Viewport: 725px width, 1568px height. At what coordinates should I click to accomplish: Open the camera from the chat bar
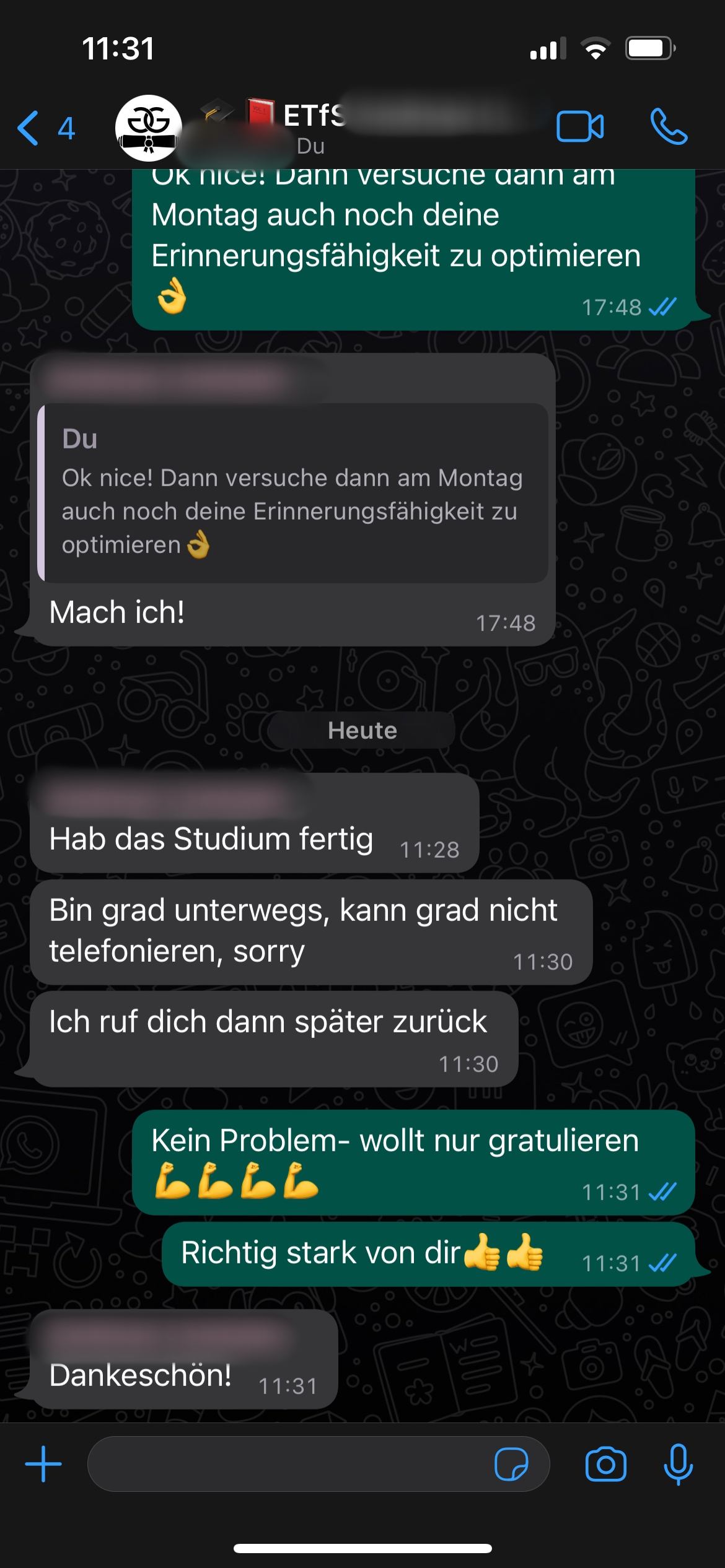click(605, 1464)
